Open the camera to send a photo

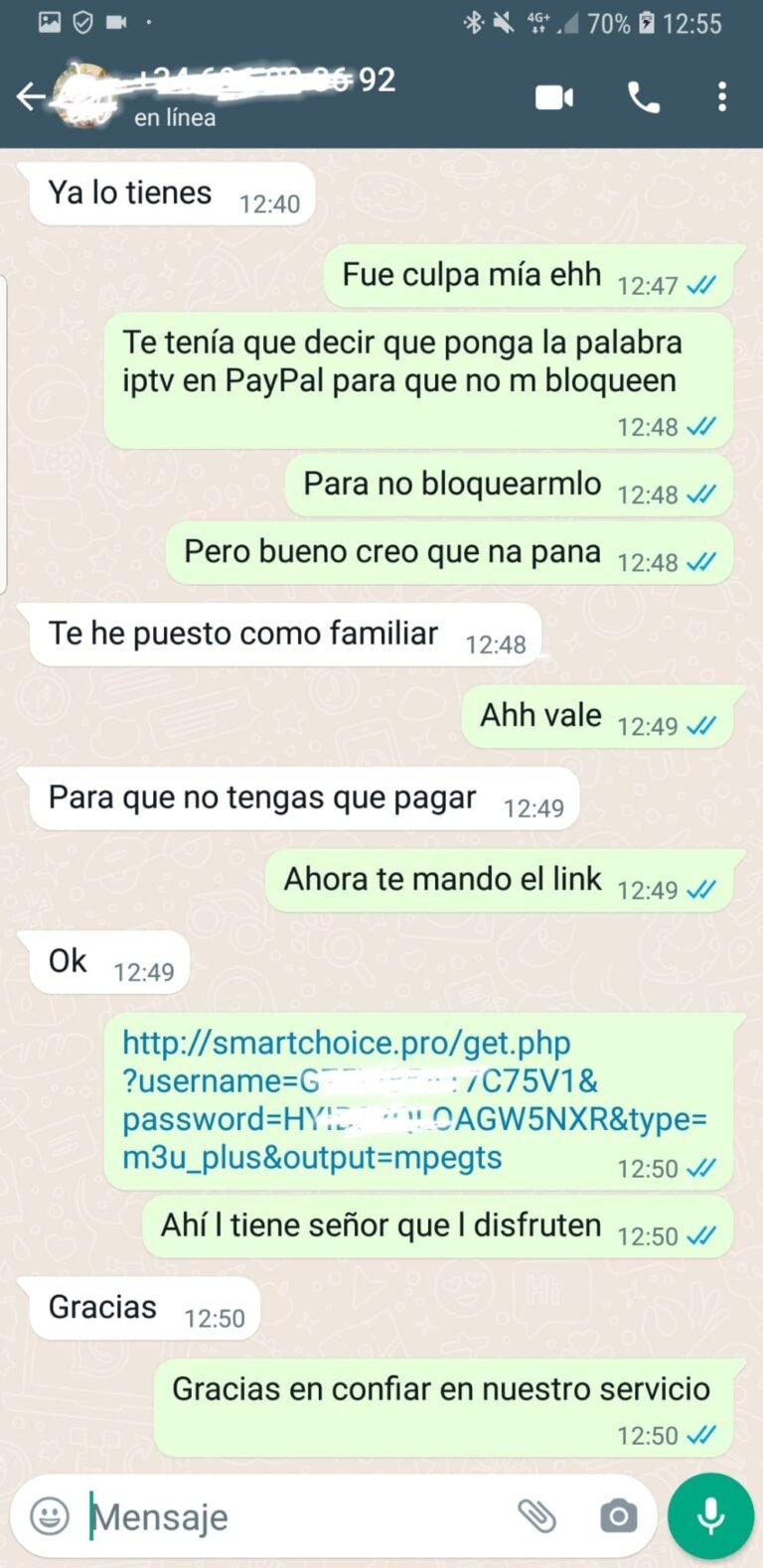point(618,1516)
